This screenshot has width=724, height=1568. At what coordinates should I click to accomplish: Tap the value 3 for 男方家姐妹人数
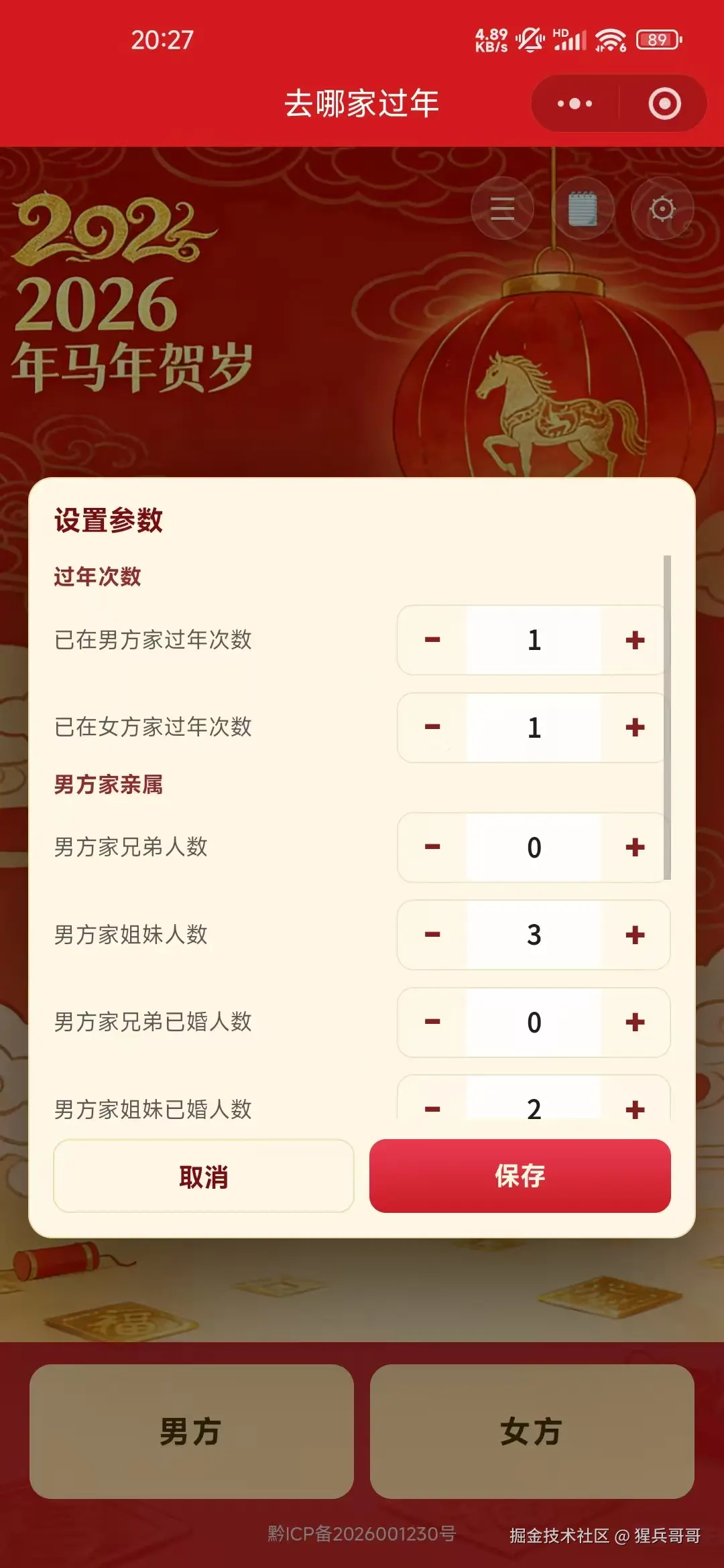pos(533,935)
